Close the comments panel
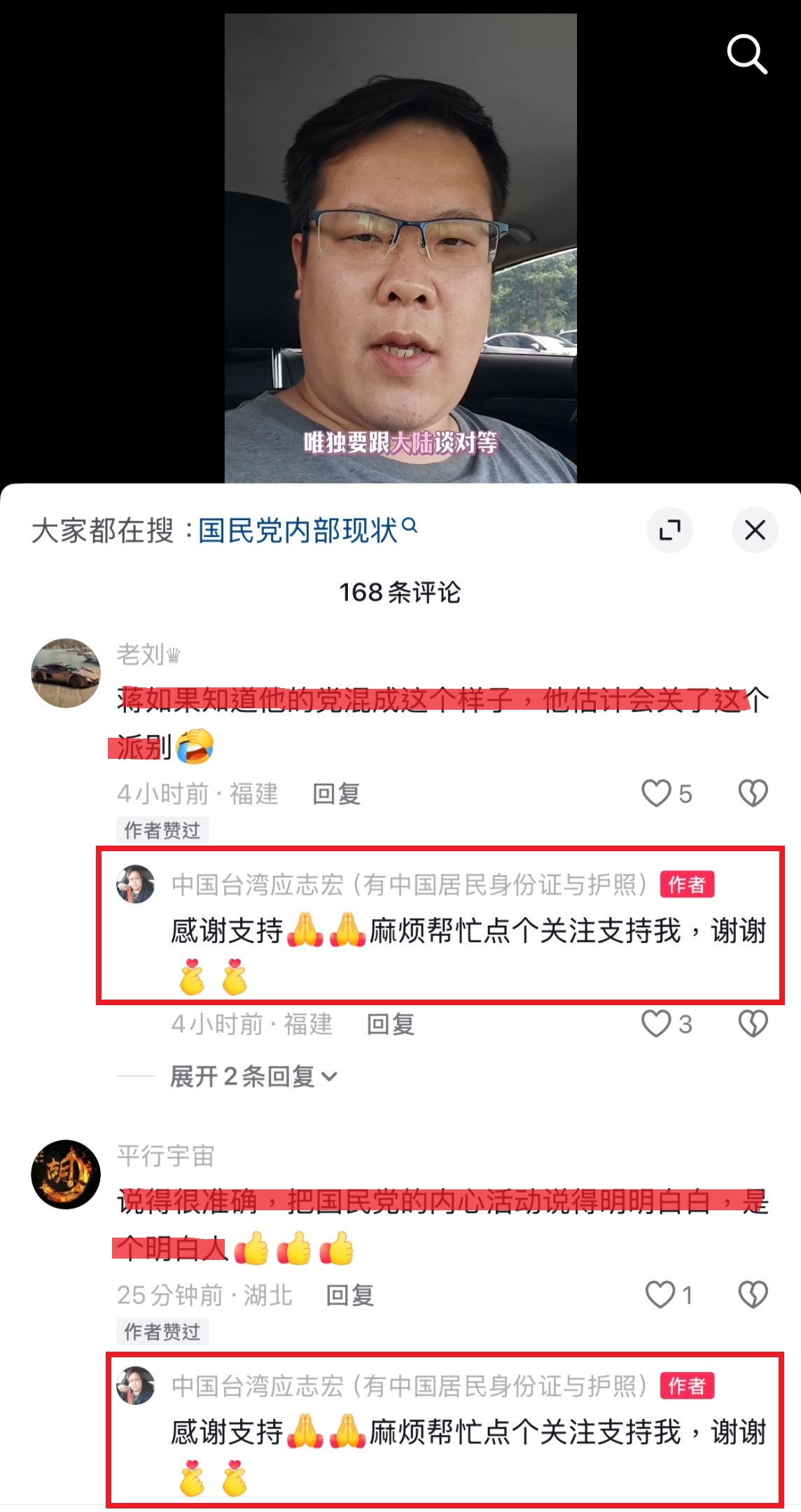The height and width of the screenshot is (1512, 801). [755, 530]
